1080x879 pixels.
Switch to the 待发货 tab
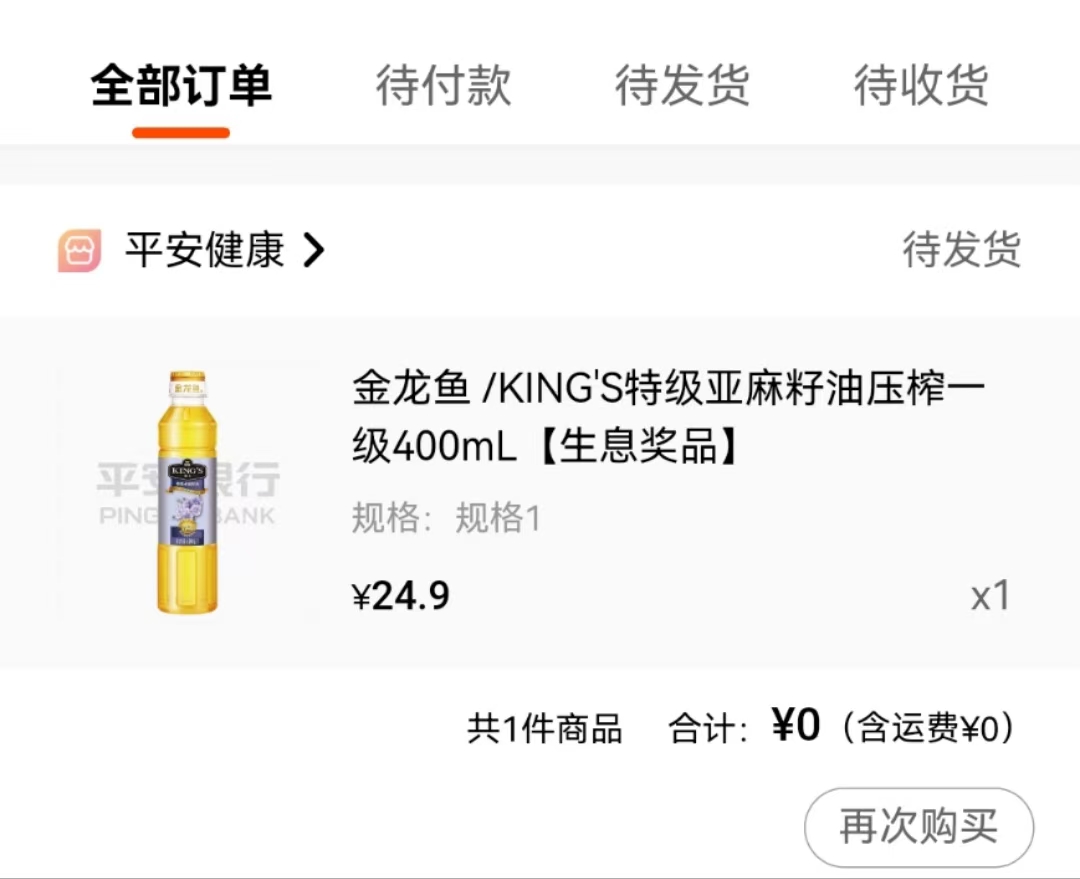[x=682, y=85]
